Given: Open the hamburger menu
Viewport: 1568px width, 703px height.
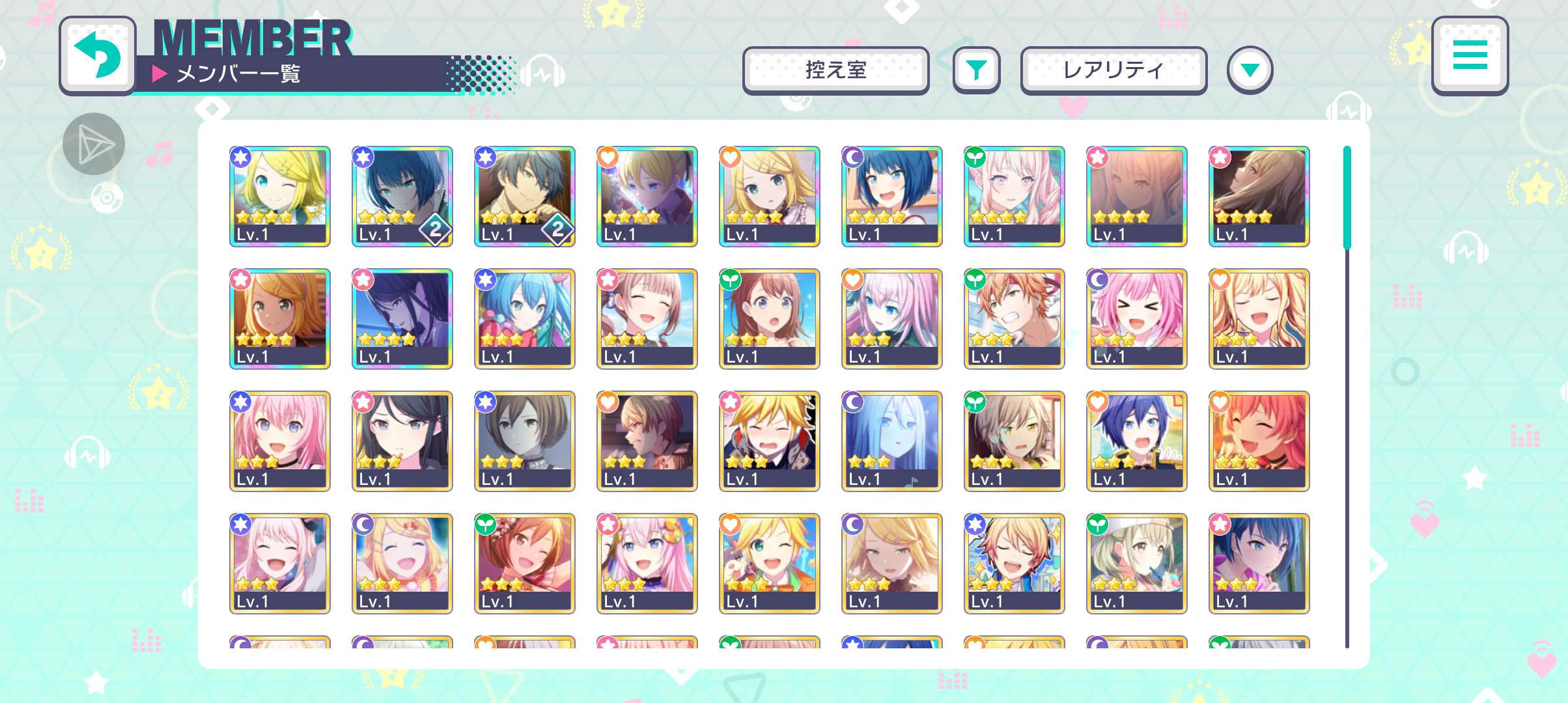Looking at the screenshot, I should [x=1470, y=55].
